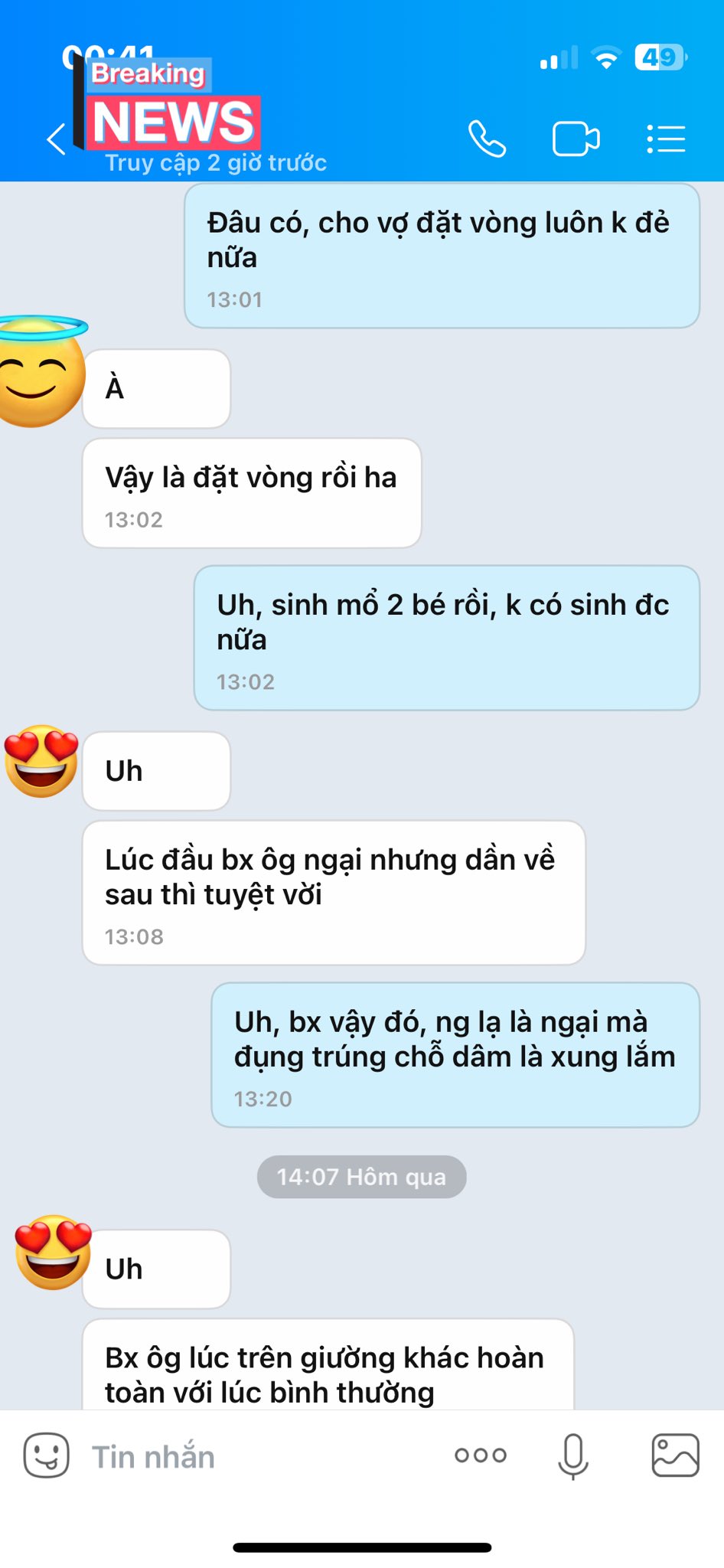Open the sticker and emoji picker
This screenshot has height=1568, width=724.
47,1455
